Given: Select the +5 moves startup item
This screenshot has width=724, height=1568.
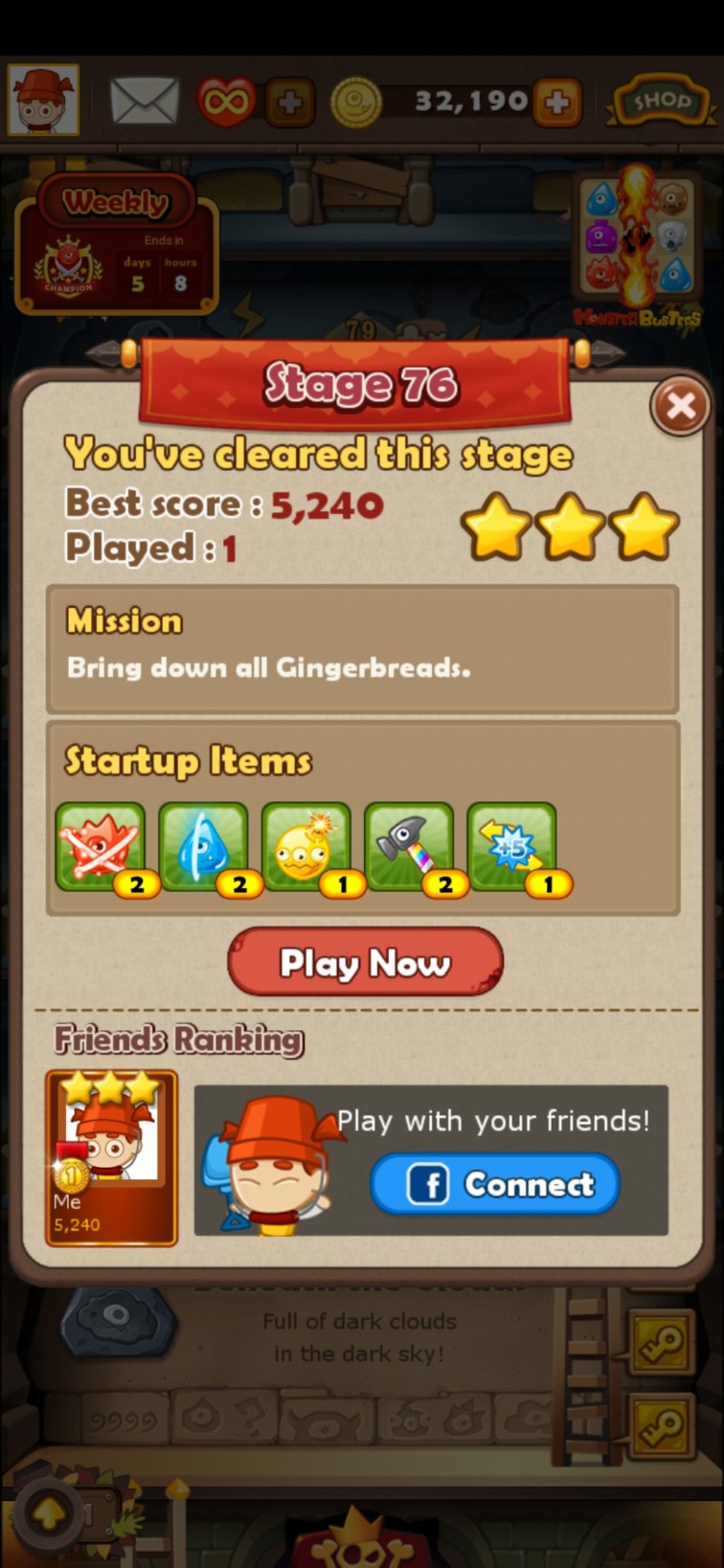Looking at the screenshot, I should click(511, 848).
